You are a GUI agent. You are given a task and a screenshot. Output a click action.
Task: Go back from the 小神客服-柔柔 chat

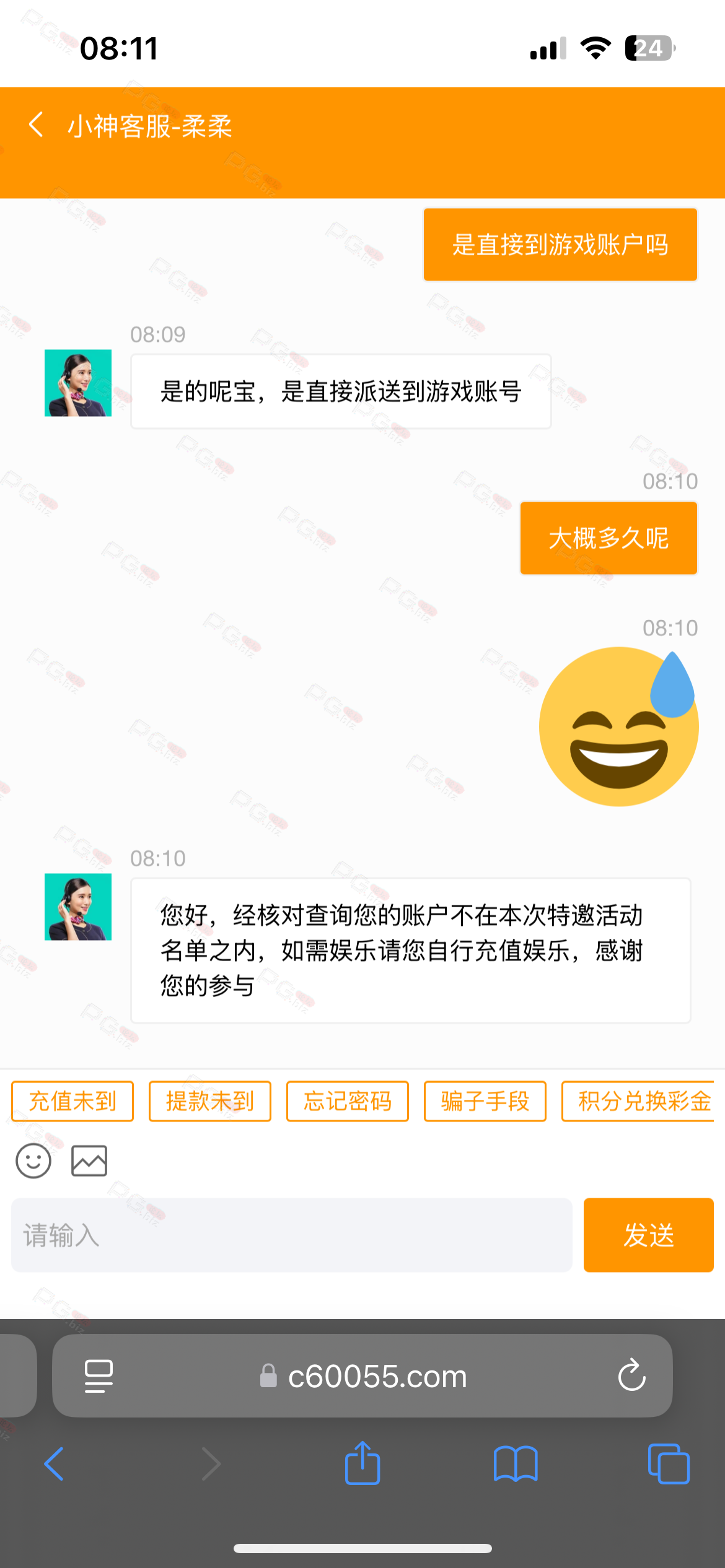pos(36,125)
